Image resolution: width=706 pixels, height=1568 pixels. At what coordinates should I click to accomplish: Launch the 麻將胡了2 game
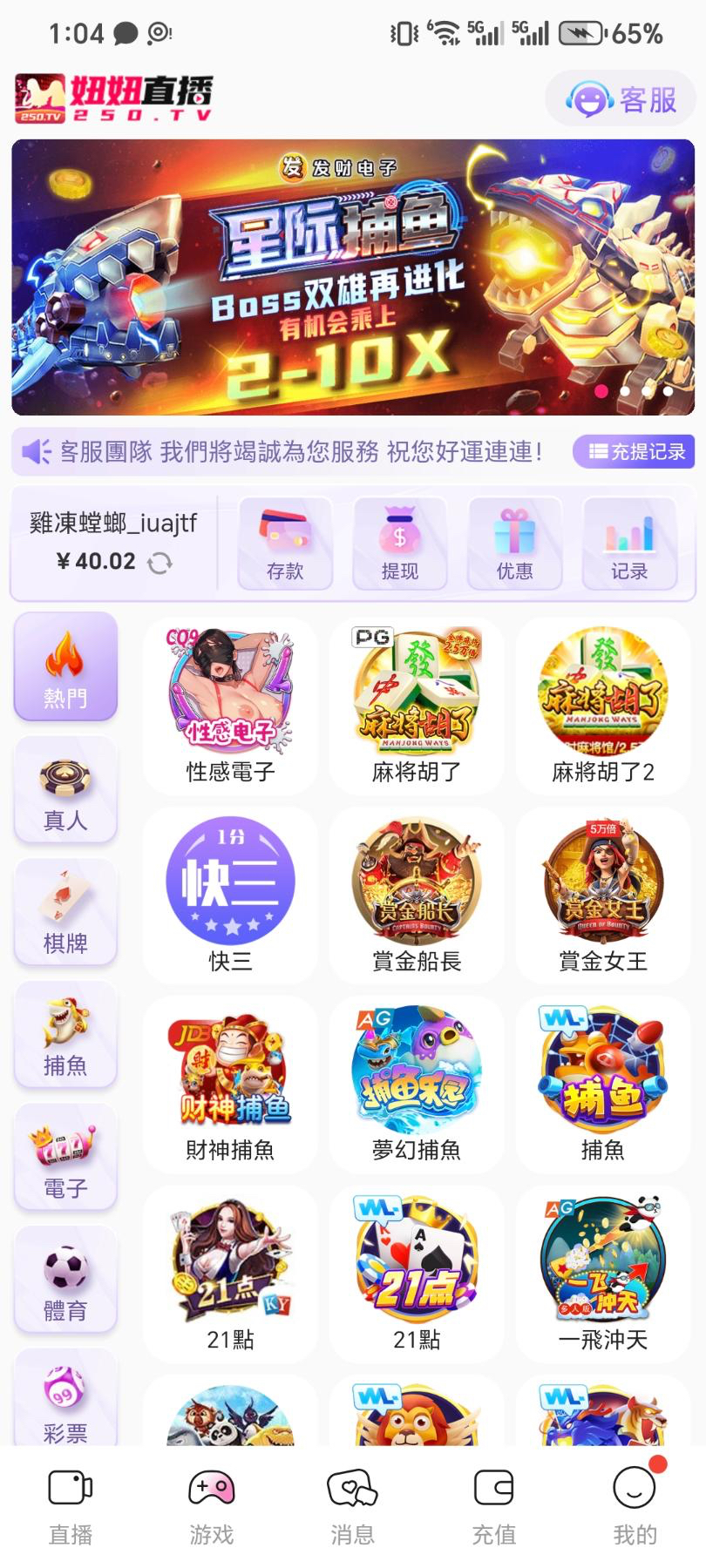click(x=602, y=706)
